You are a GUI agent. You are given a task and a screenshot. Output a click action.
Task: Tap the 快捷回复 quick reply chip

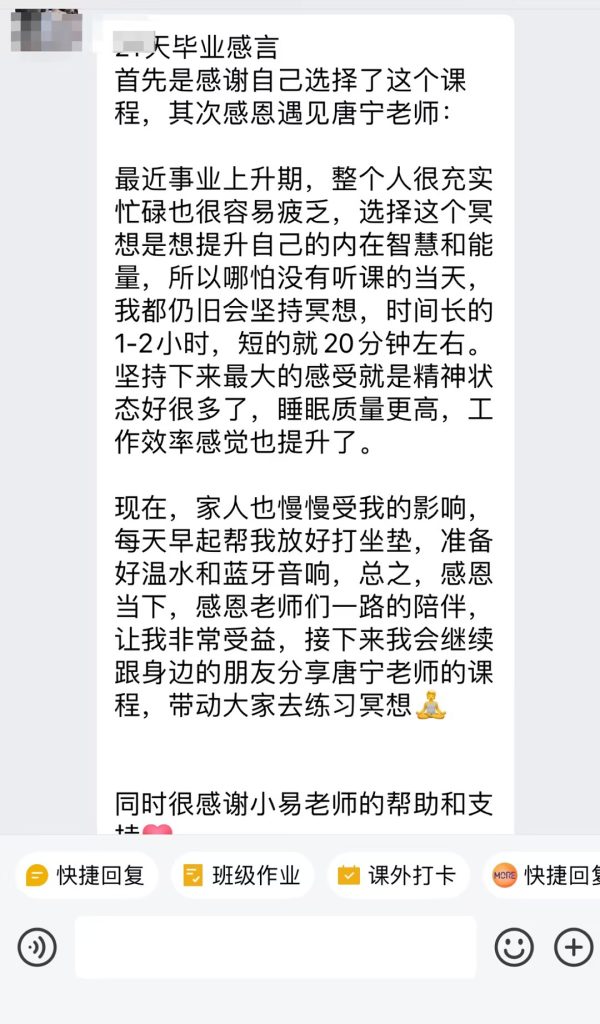tap(86, 876)
